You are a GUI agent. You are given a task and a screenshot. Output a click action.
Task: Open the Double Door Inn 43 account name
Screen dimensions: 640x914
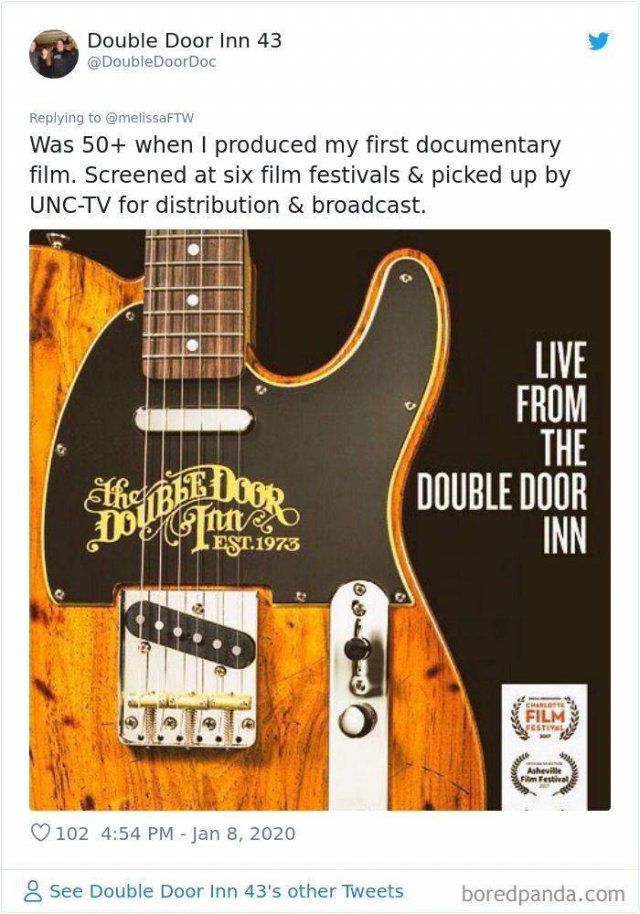[184, 40]
